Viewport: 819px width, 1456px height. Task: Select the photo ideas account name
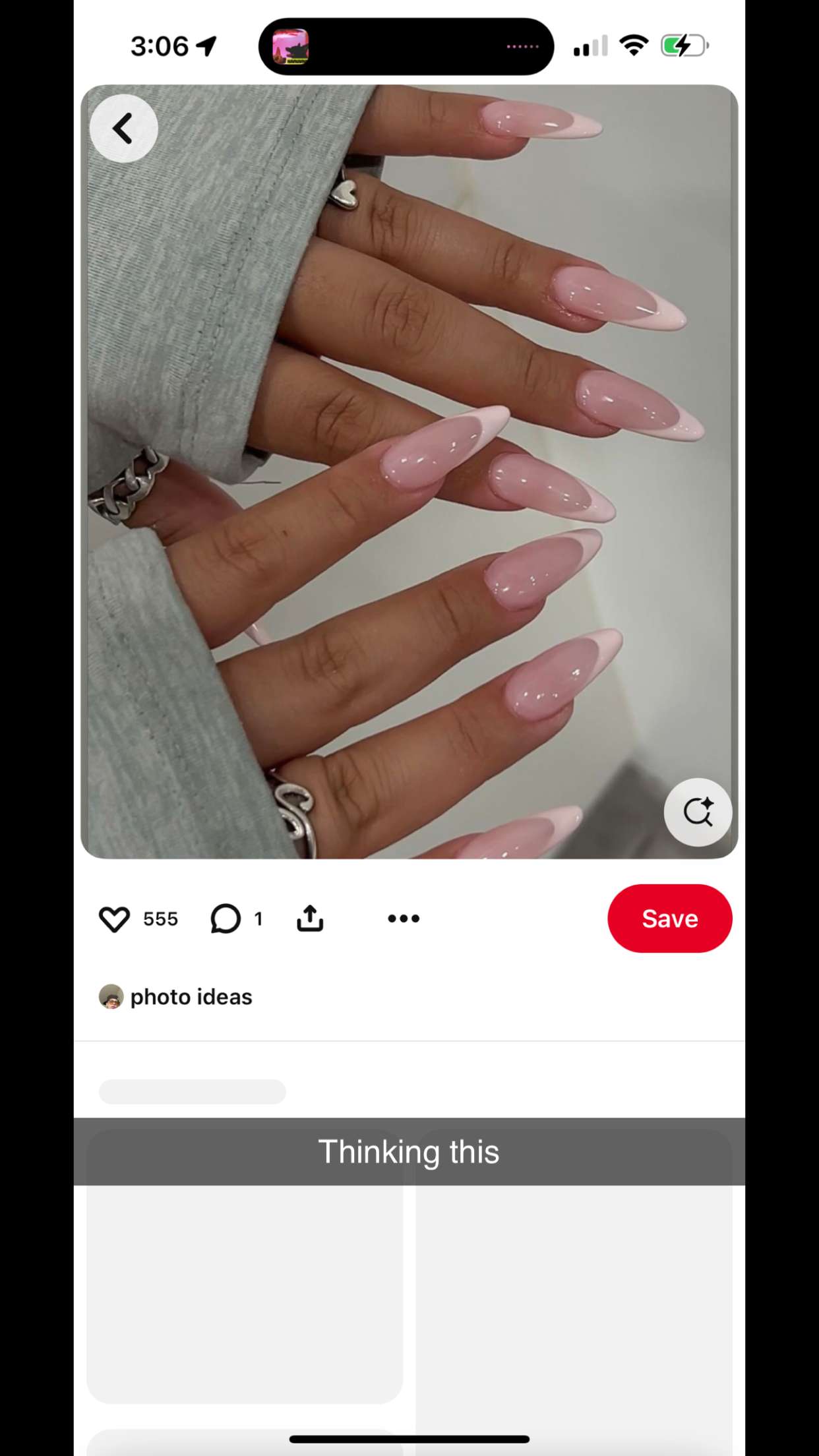click(191, 996)
